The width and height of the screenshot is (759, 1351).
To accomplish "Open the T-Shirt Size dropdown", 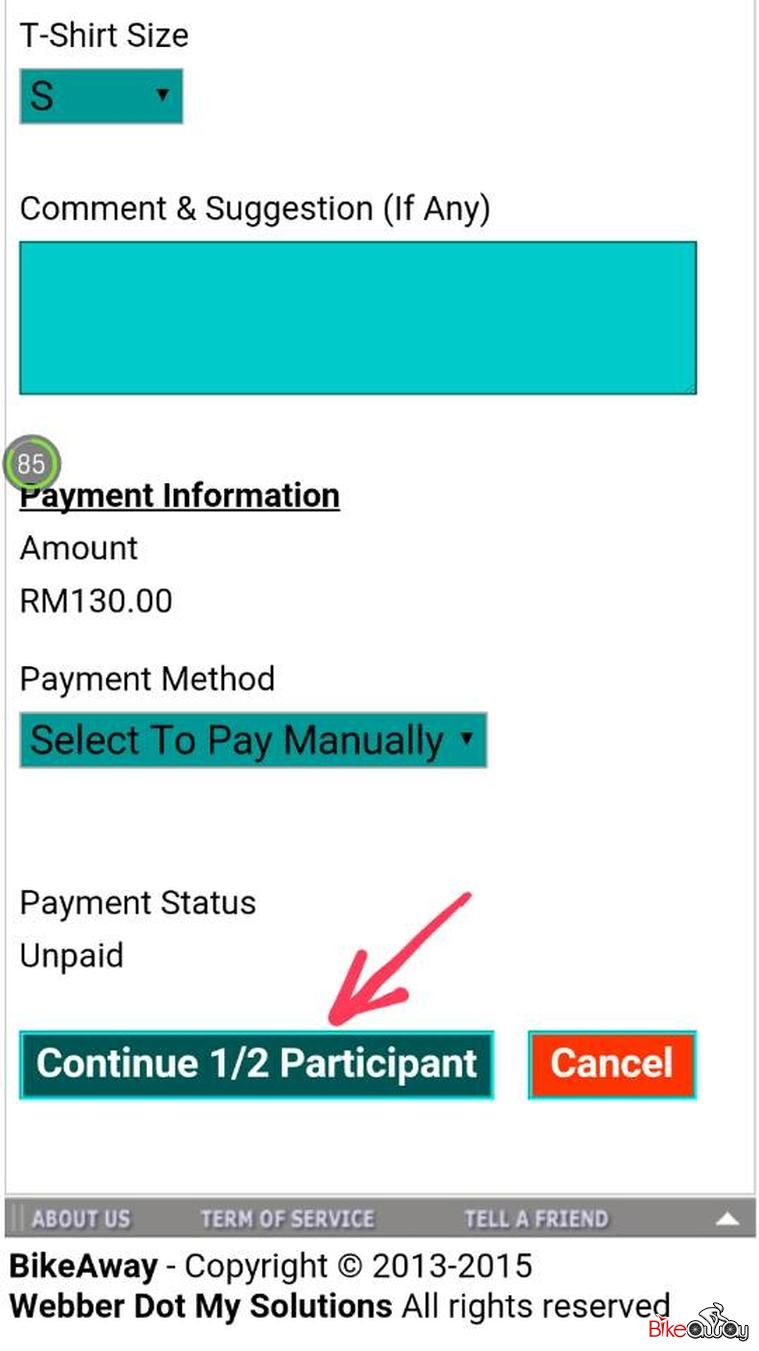I will [x=101, y=96].
